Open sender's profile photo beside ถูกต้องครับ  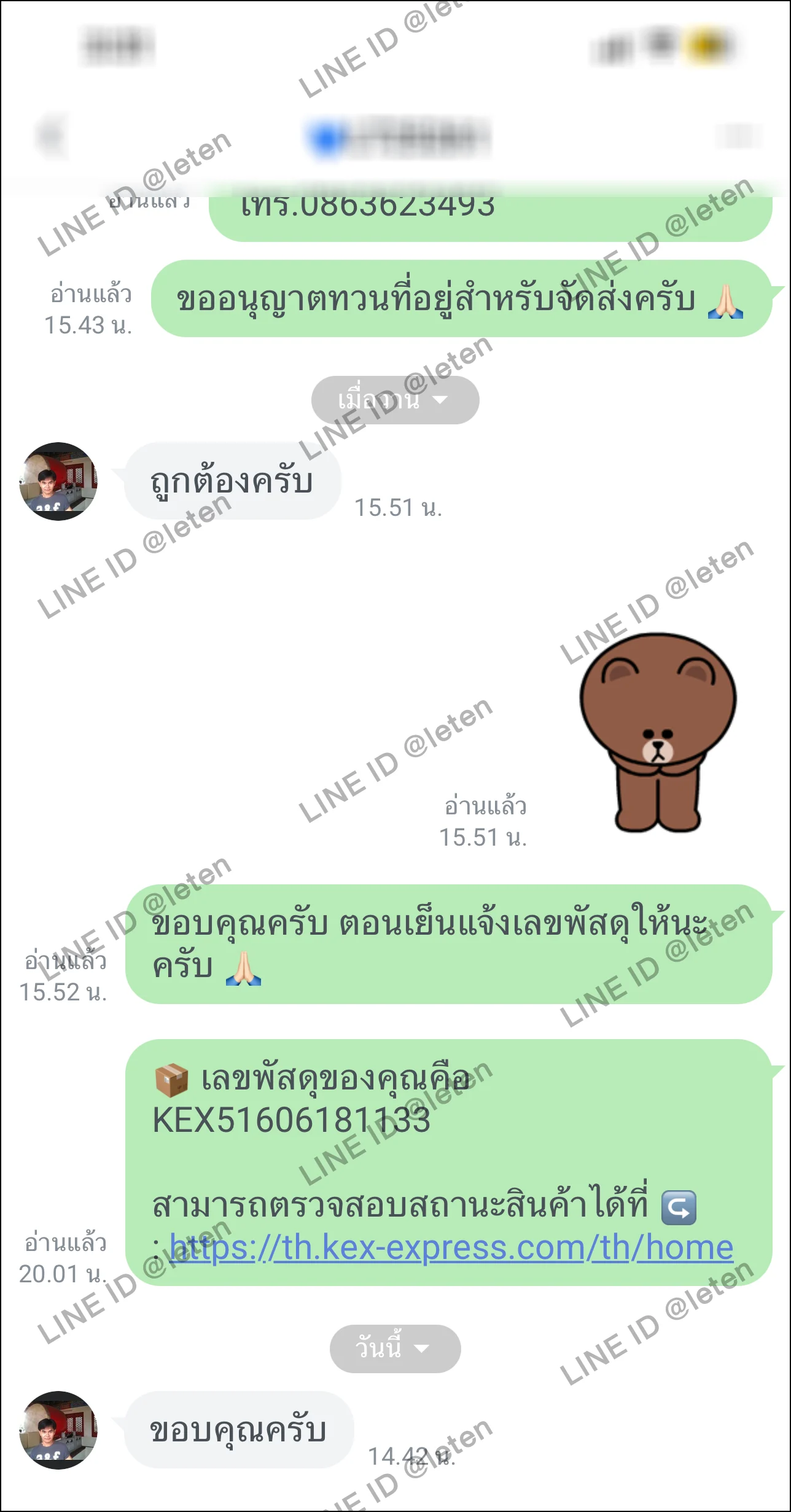(58, 481)
